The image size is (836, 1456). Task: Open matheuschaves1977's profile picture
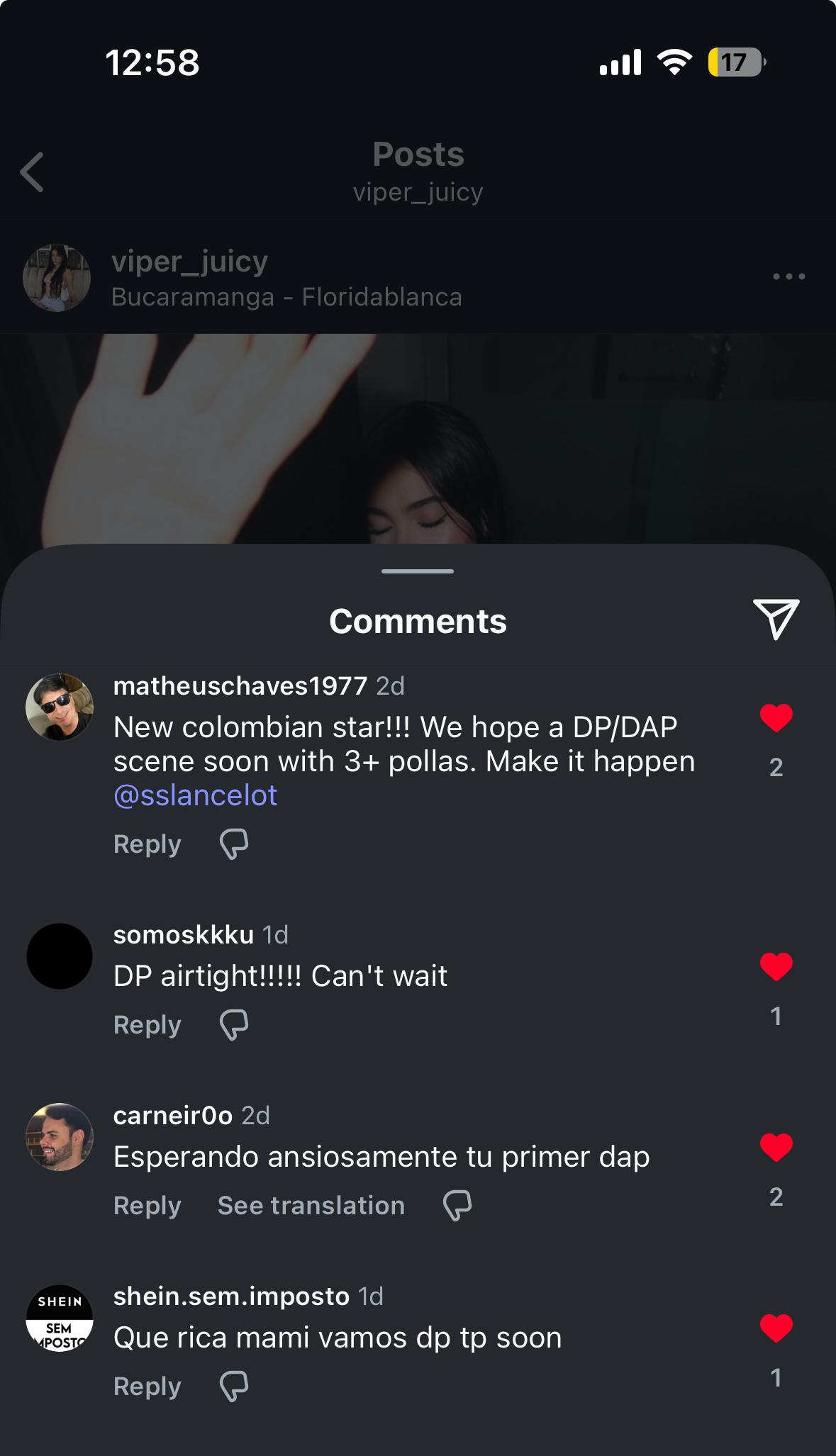coord(60,707)
